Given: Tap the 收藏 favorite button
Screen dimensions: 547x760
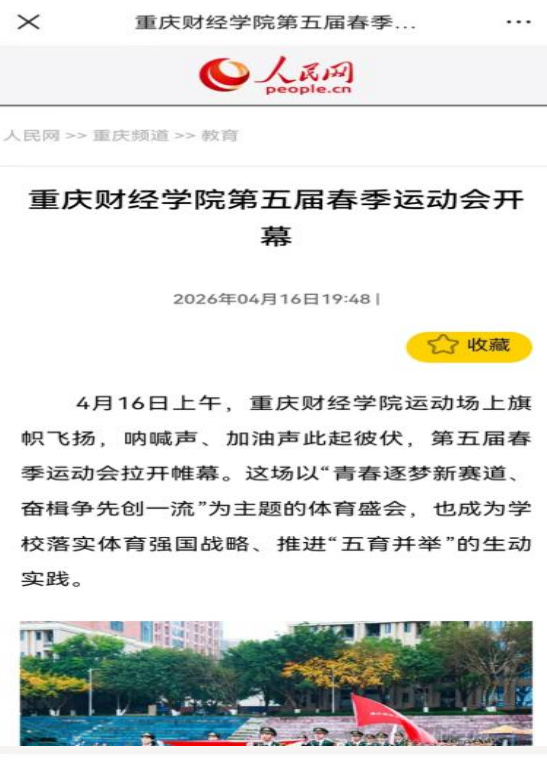Looking at the screenshot, I should click(x=469, y=346).
